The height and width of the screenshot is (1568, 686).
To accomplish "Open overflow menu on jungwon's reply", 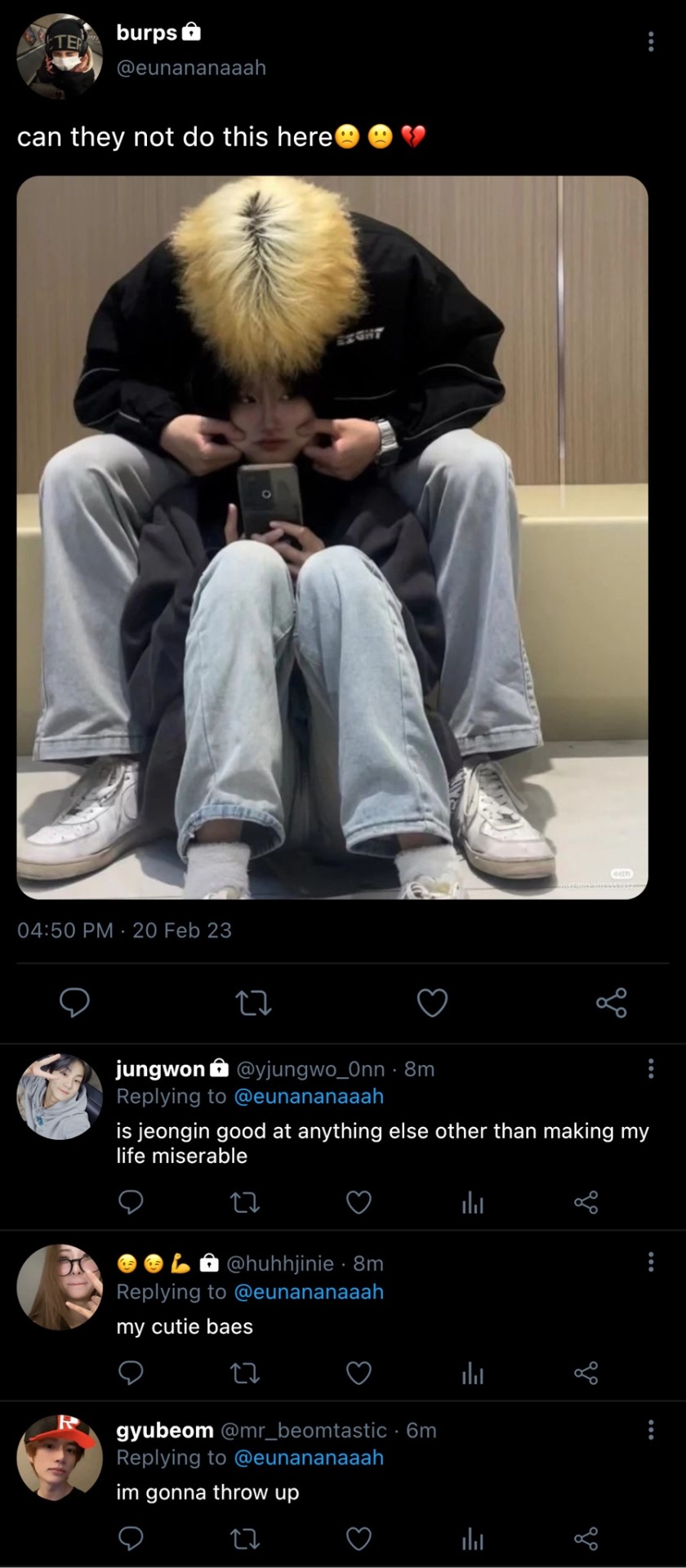I will click(x=650, y=1068).
